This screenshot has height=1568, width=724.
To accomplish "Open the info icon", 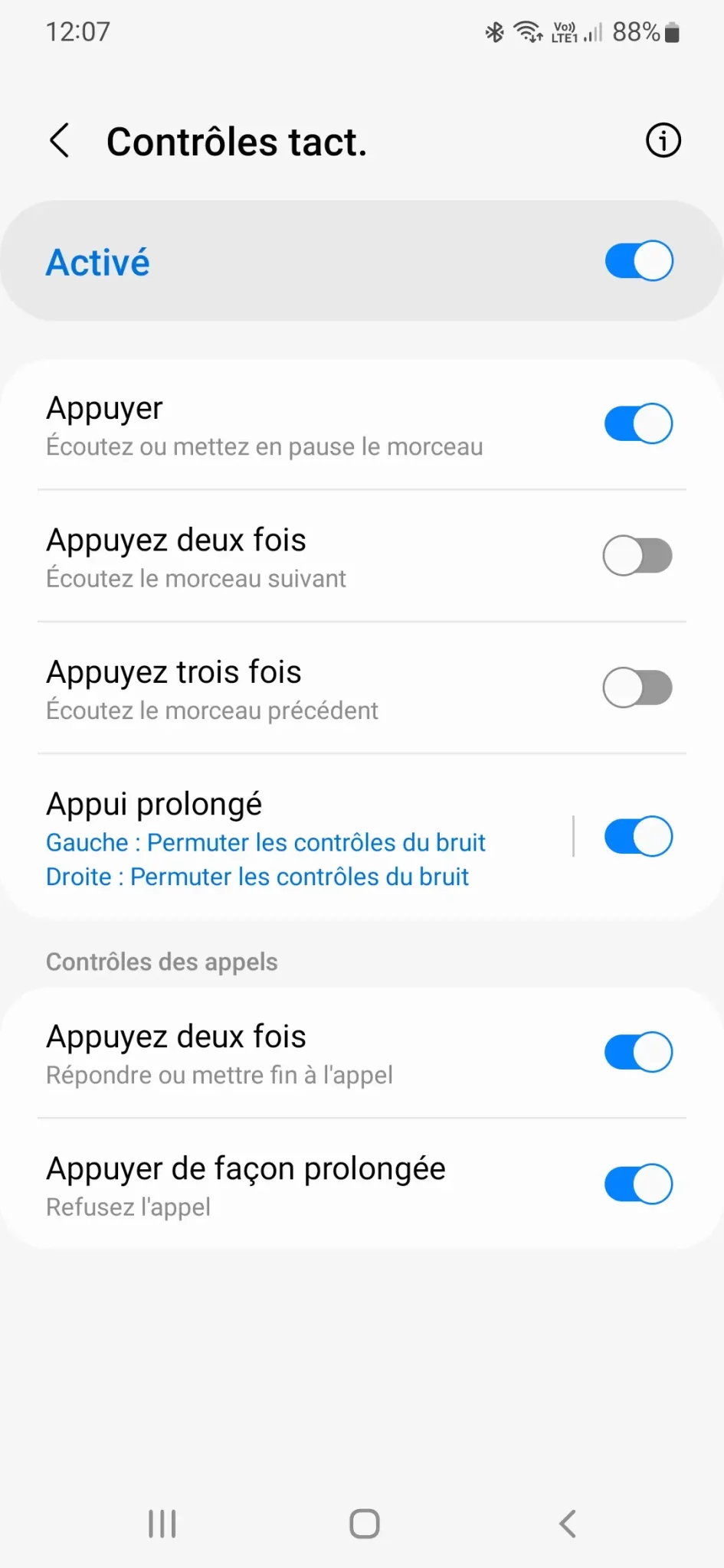I will coord(663,141).
